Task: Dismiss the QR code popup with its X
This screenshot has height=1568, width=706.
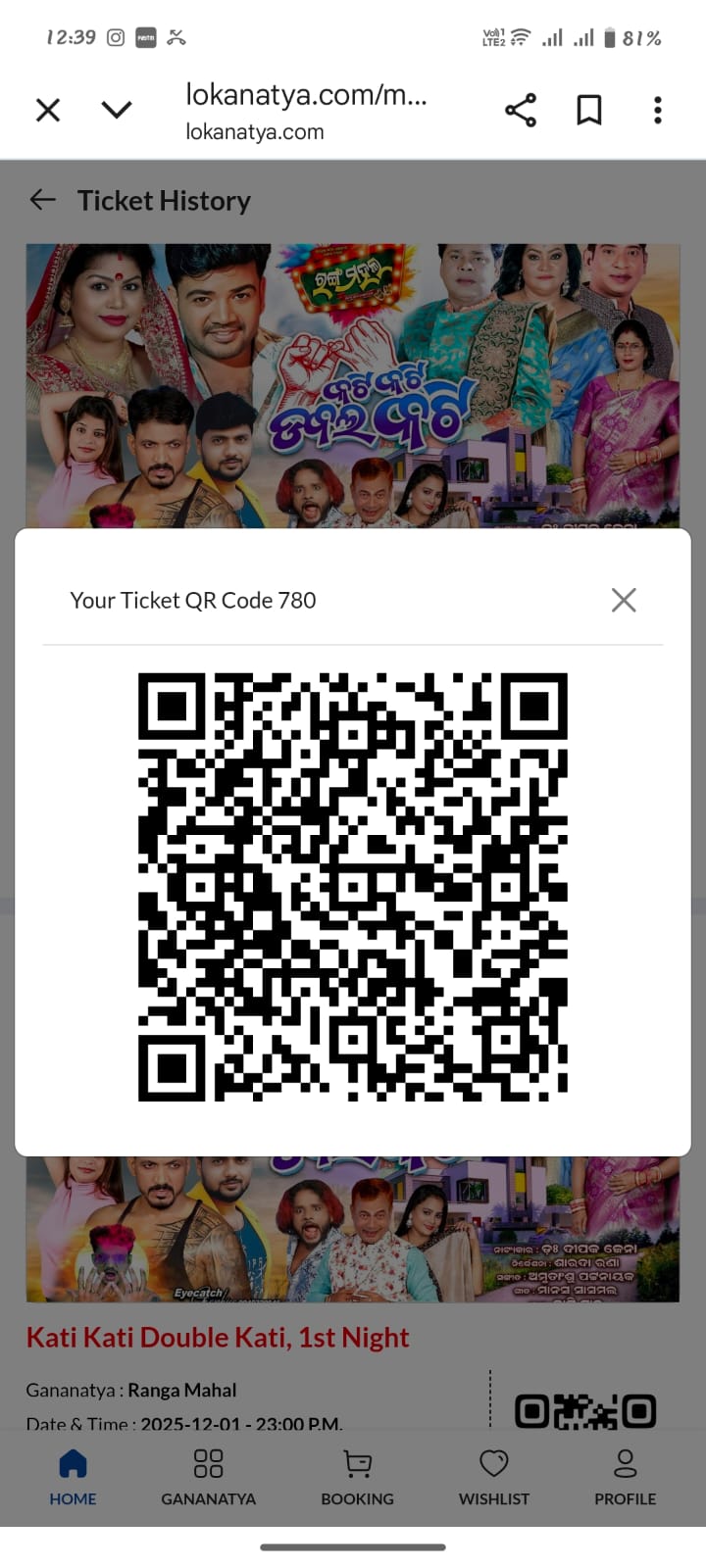Action: pos(624,600)
